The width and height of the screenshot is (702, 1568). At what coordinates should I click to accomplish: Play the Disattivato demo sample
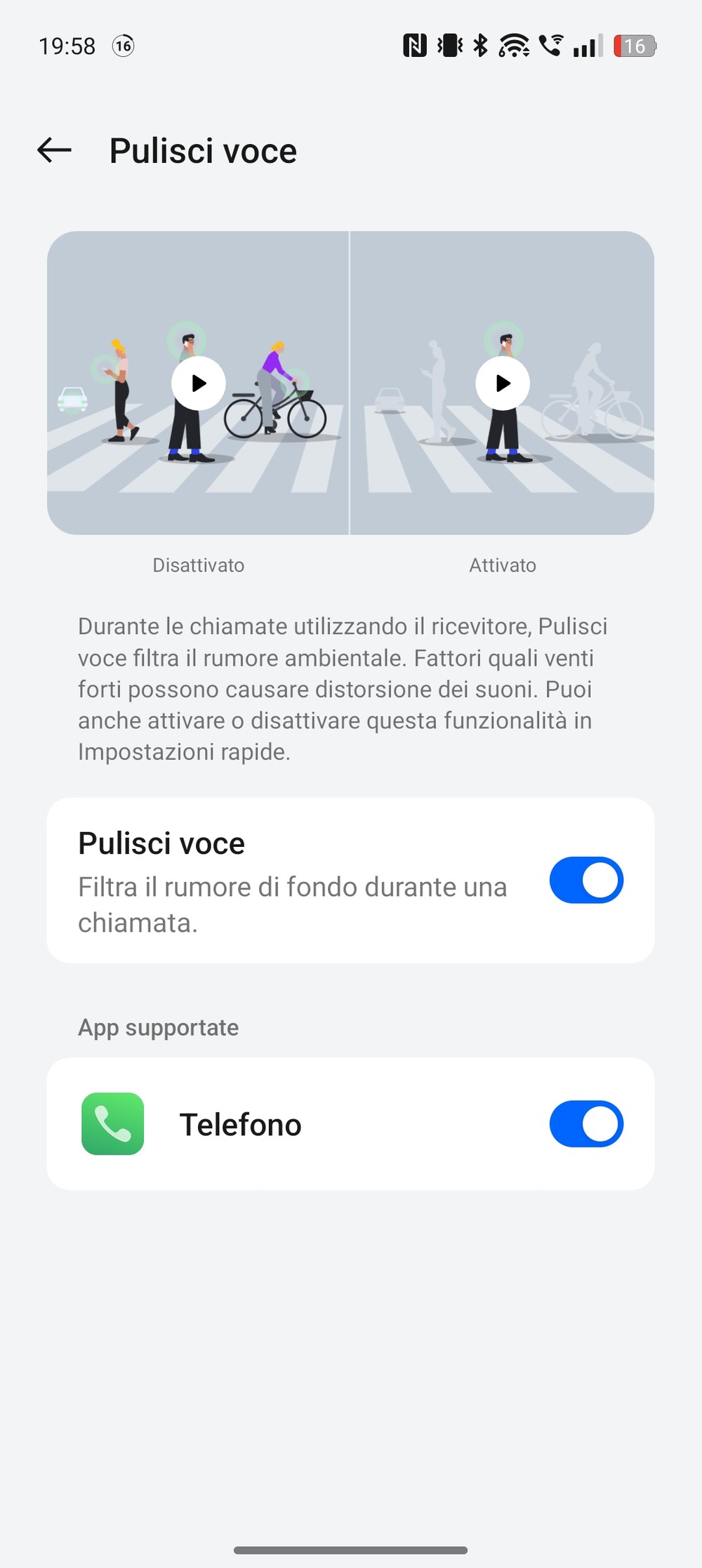199,383
